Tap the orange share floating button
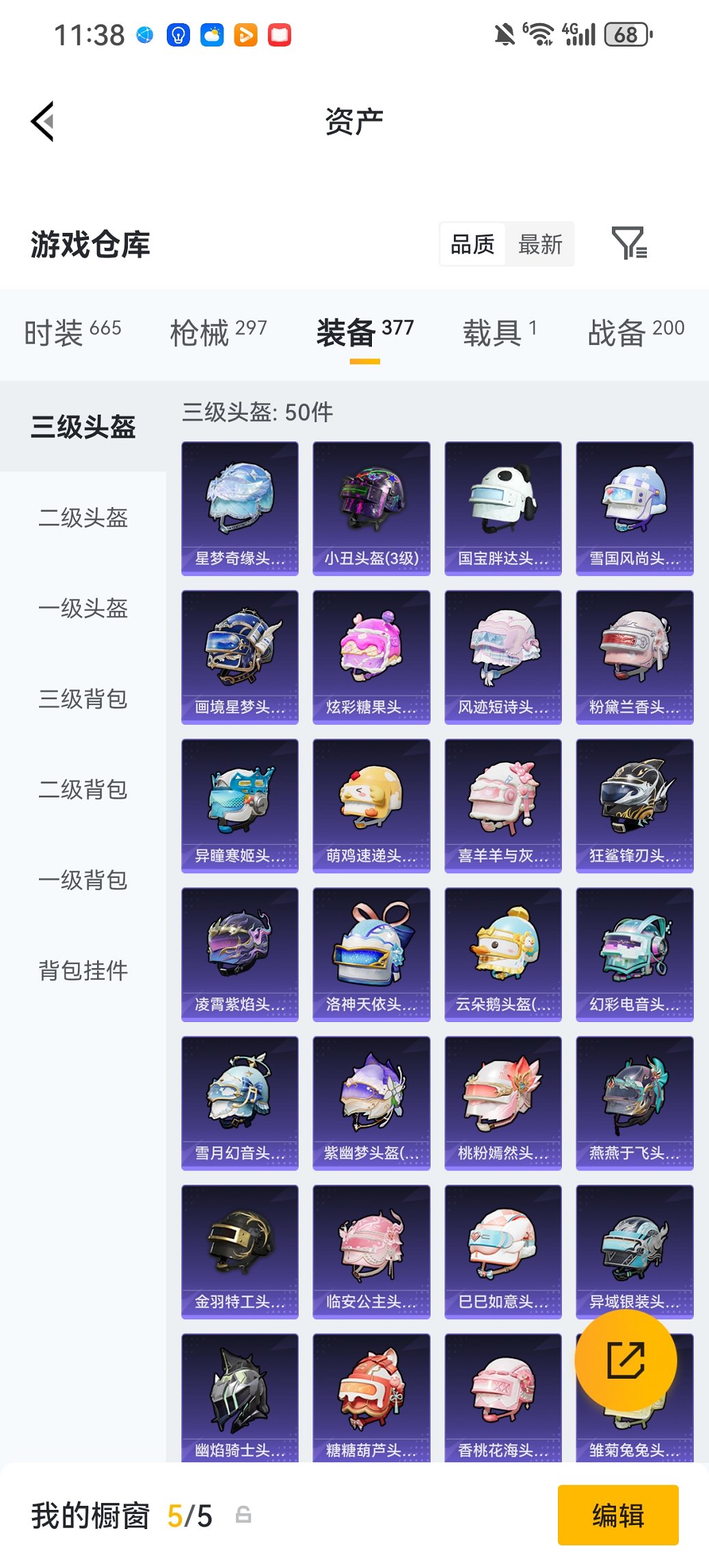This screenshot has height=1568, width=709. (626, 1360)
